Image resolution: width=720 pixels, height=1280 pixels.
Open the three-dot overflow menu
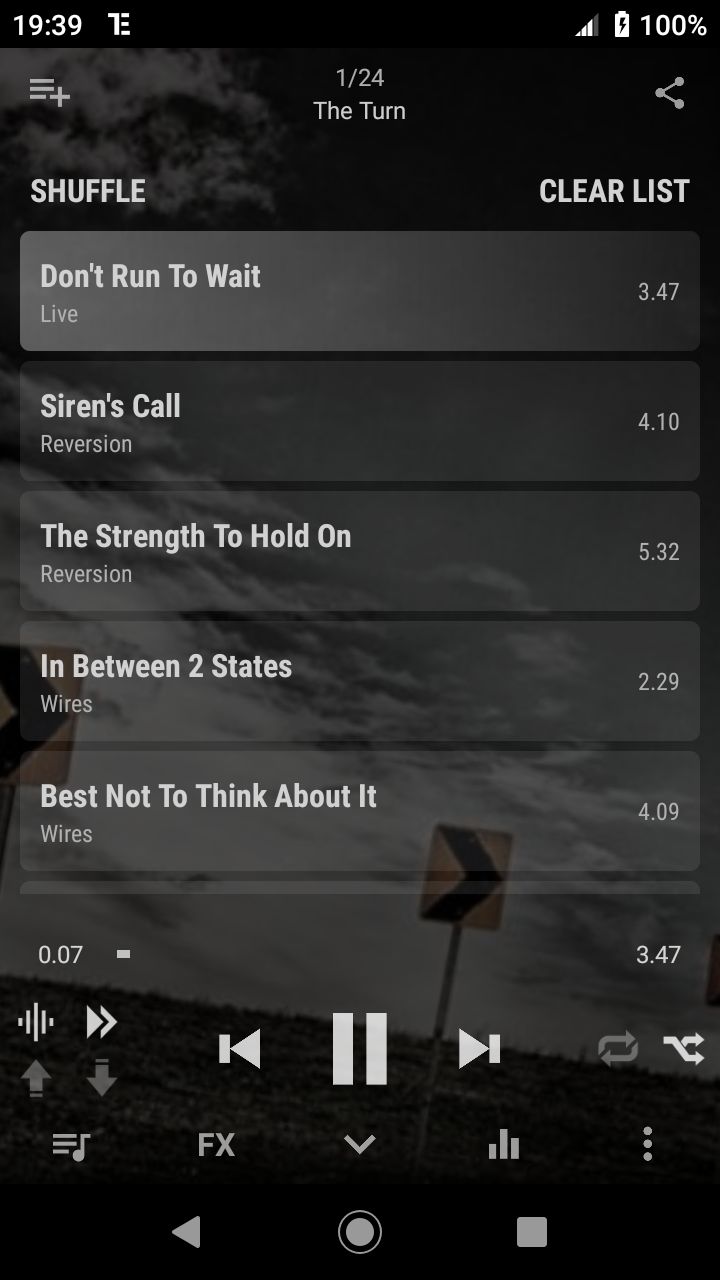point(648,1144)
